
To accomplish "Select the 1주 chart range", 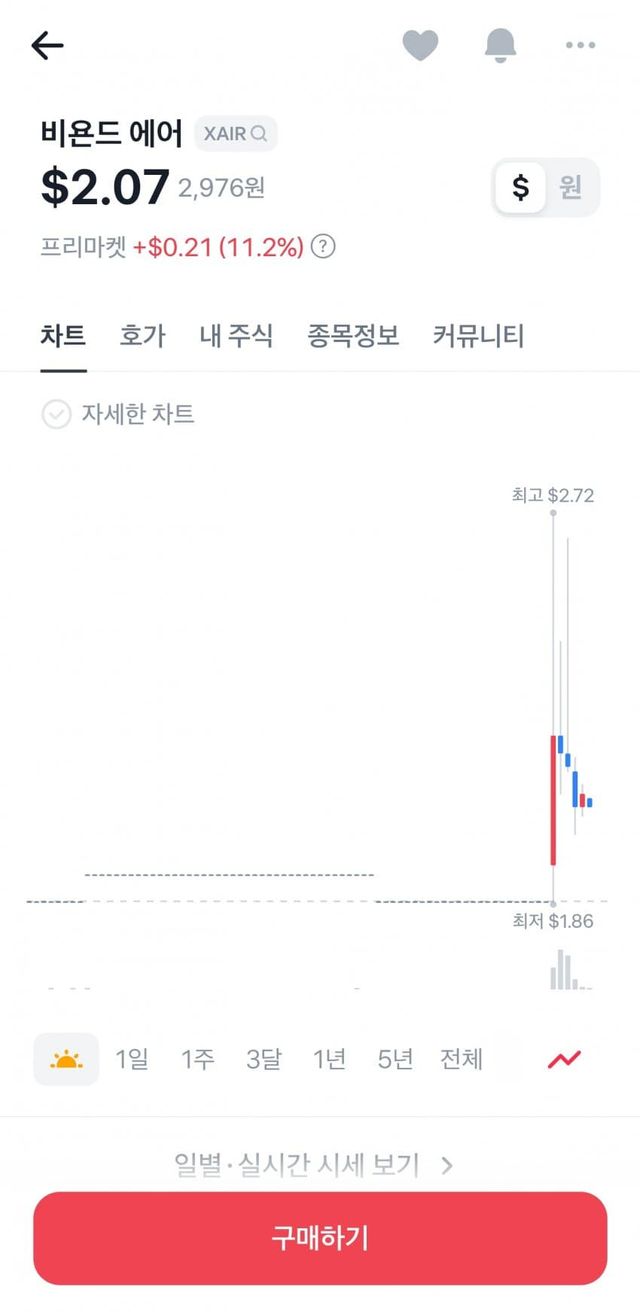I will pyautogui.click(x=198, y=1059).
